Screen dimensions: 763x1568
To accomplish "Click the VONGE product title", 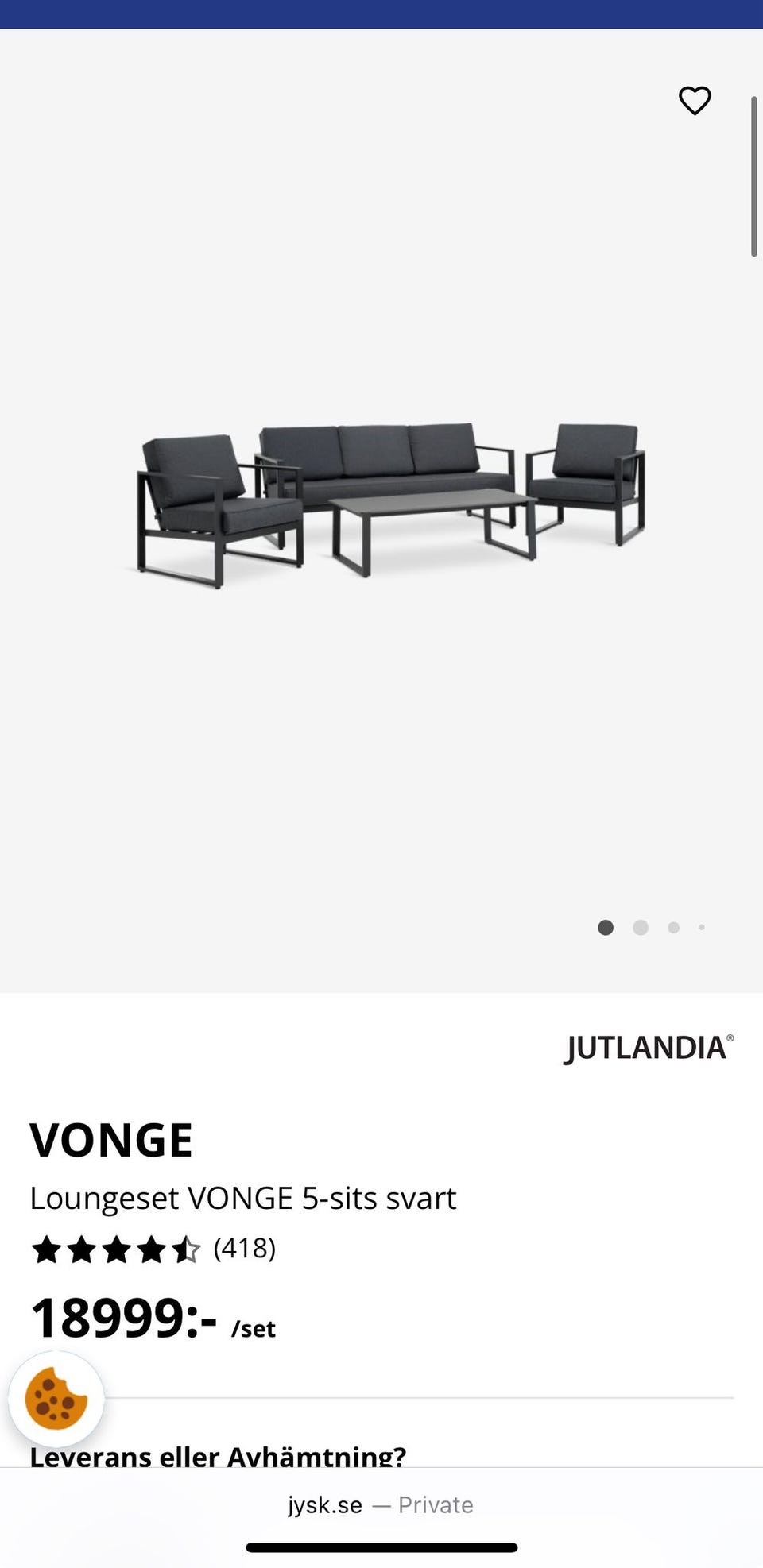I will click(111, 1138).
